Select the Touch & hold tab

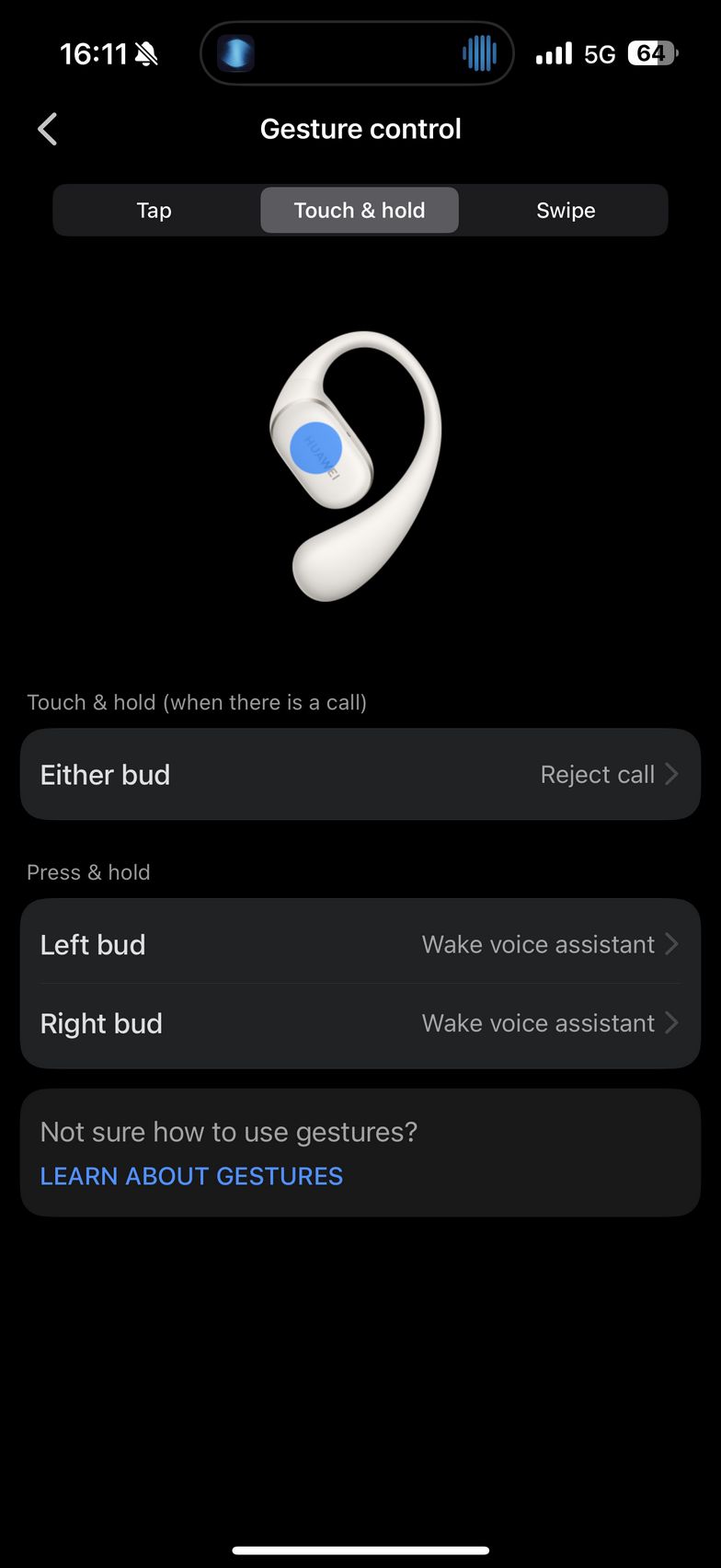click(360, 210)
